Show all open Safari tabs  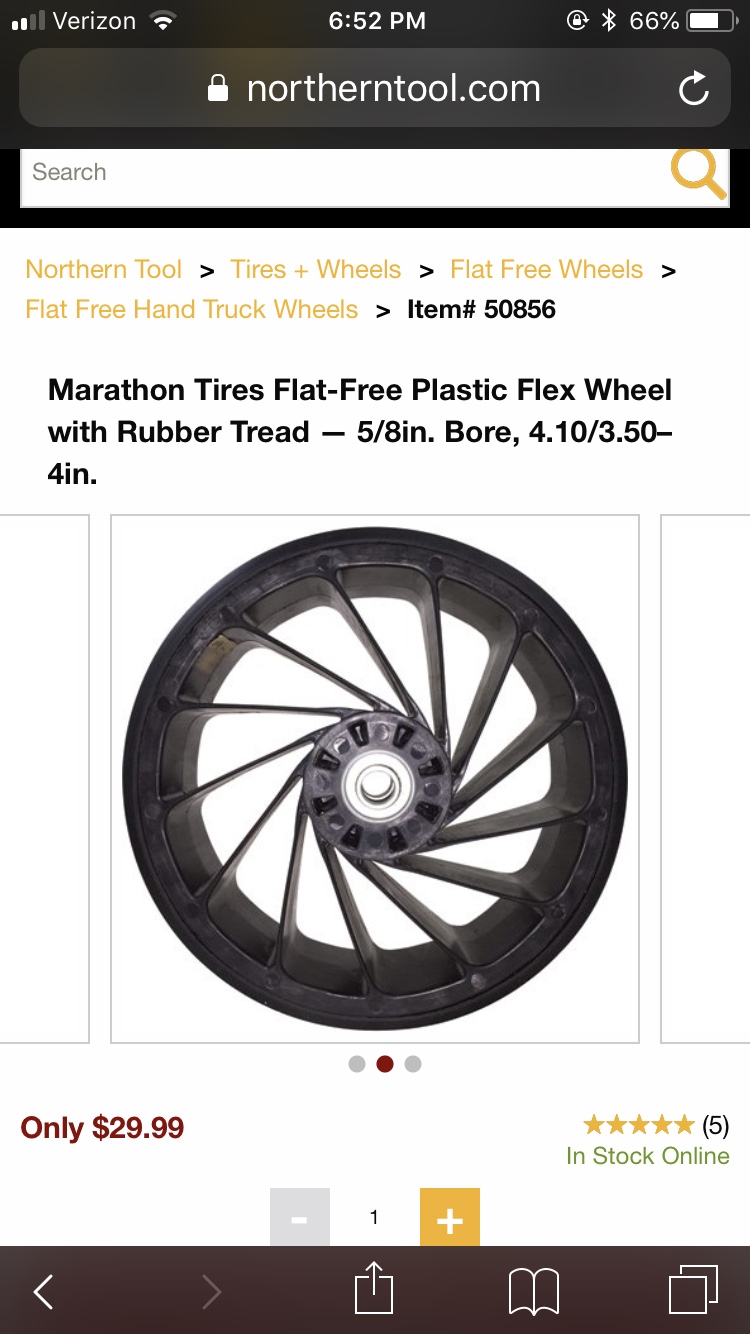[692, 1290]
